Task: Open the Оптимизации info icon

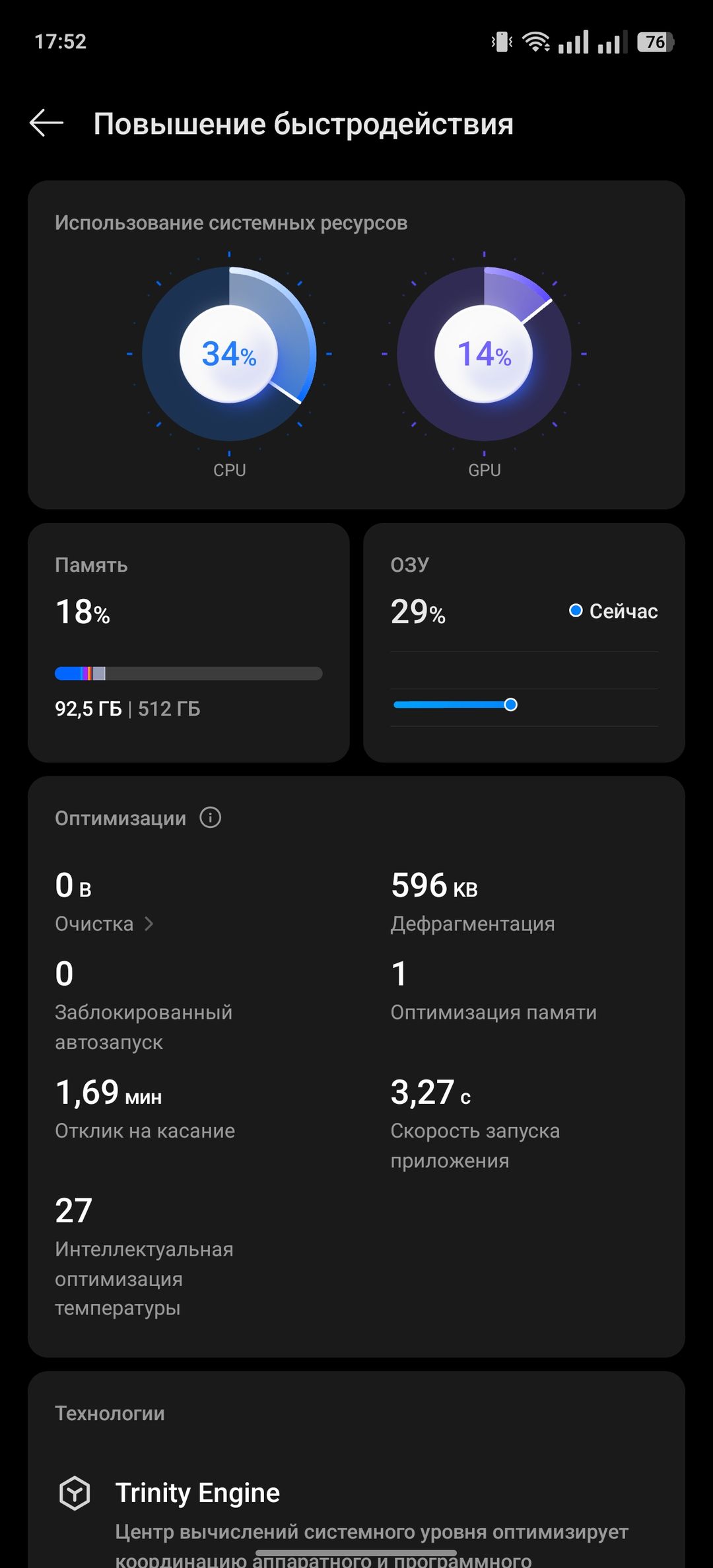Action: (210, 817)
